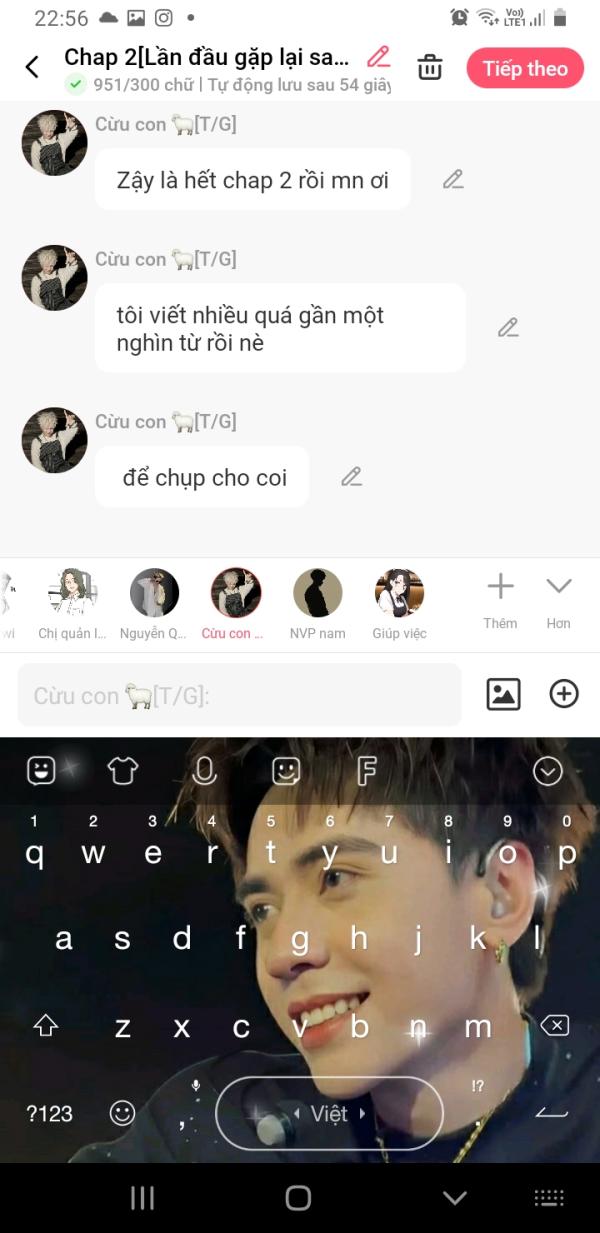
Task: Go back using the top-left arrow
Action: [32, 67]
